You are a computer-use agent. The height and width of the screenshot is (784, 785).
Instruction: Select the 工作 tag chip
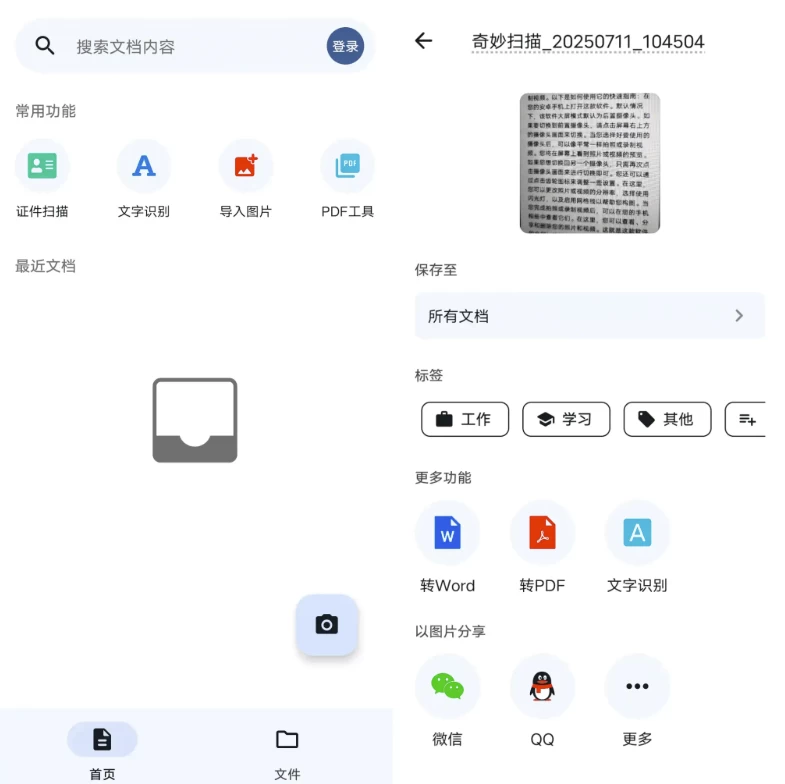click(x=465, y=419)
